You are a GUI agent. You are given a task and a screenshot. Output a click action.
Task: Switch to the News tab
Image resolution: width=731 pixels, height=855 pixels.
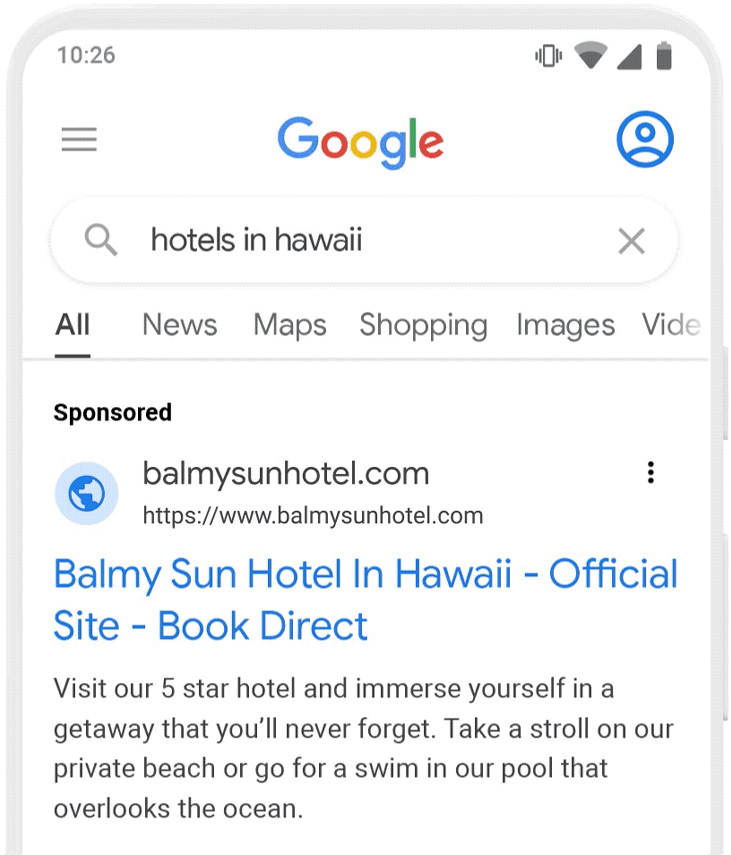179,325
